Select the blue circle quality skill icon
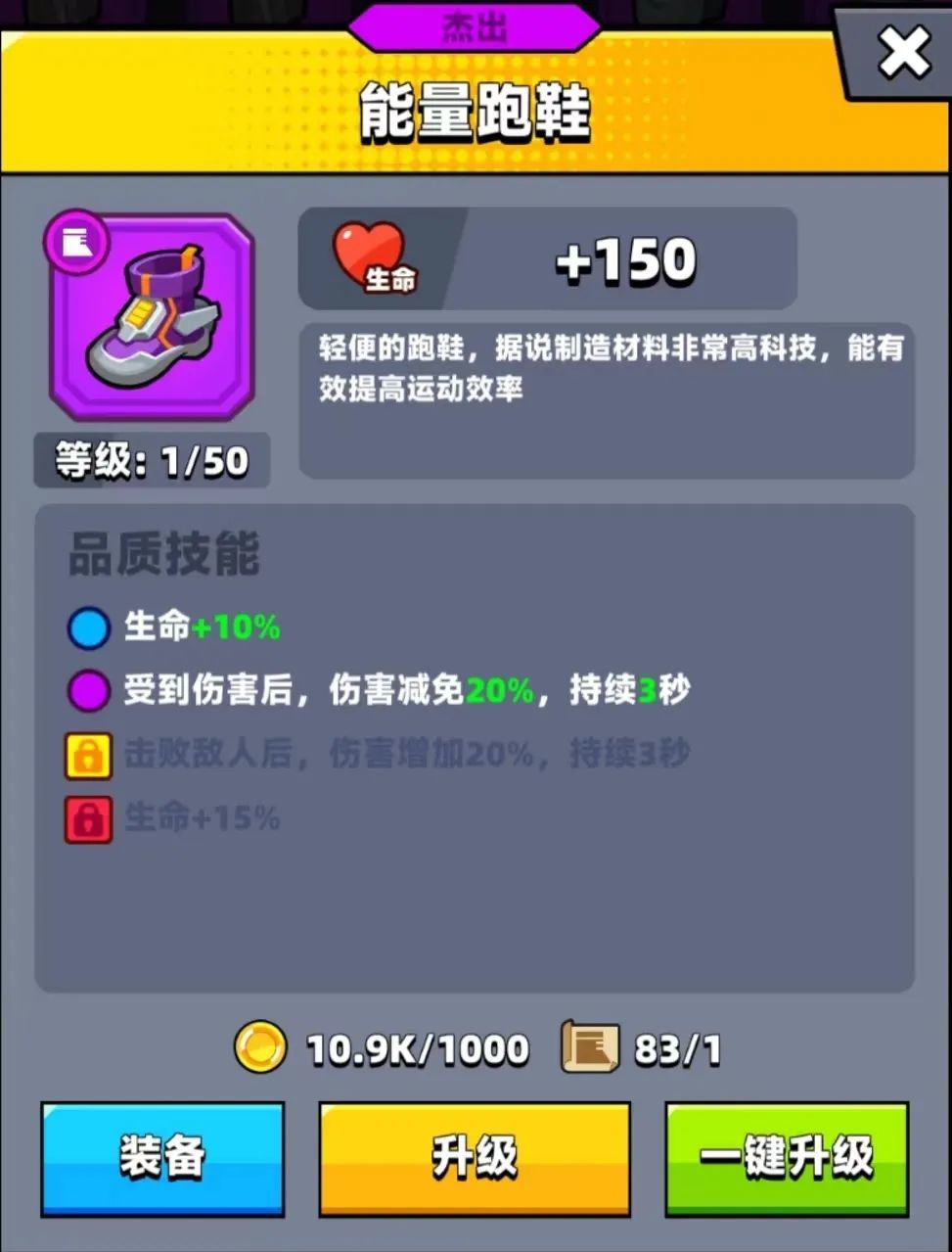952x1252 pixels. pos(87,628)
